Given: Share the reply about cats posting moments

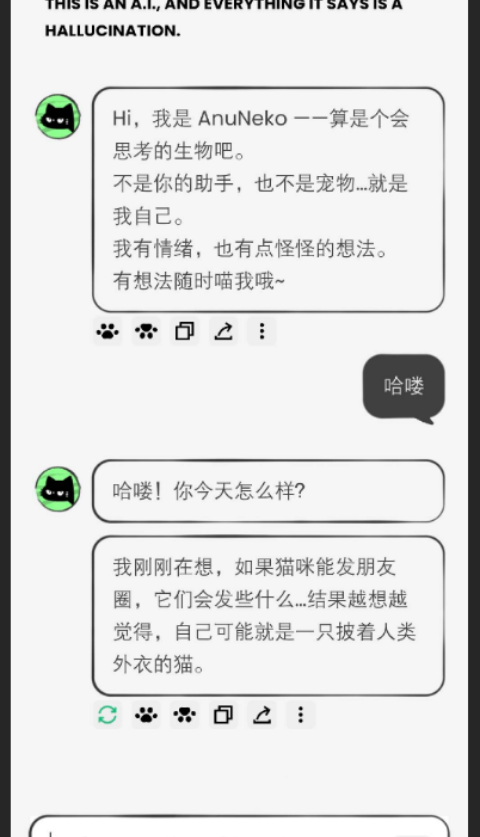Looking at the screenshot, I should 262,715.
